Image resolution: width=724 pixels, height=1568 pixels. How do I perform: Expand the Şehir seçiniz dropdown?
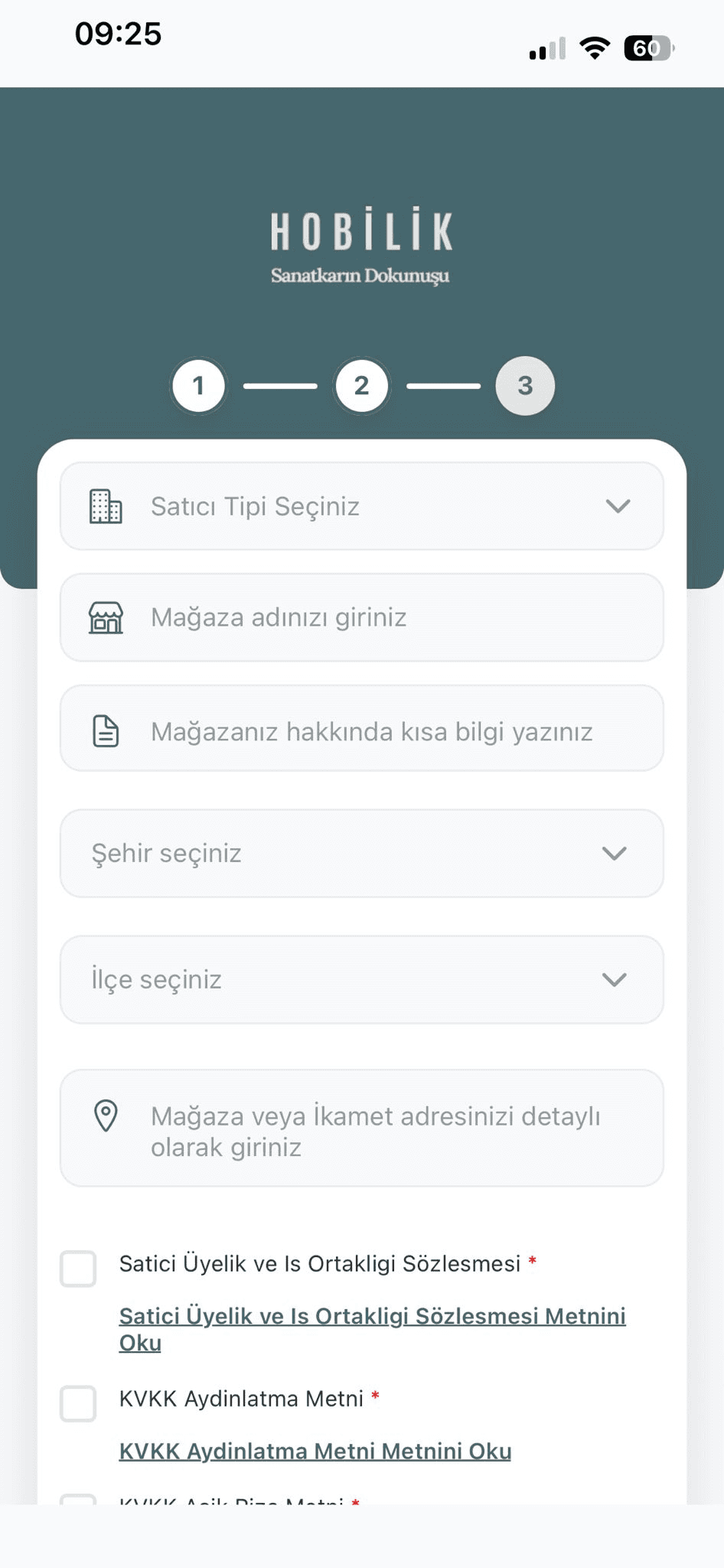361,853
